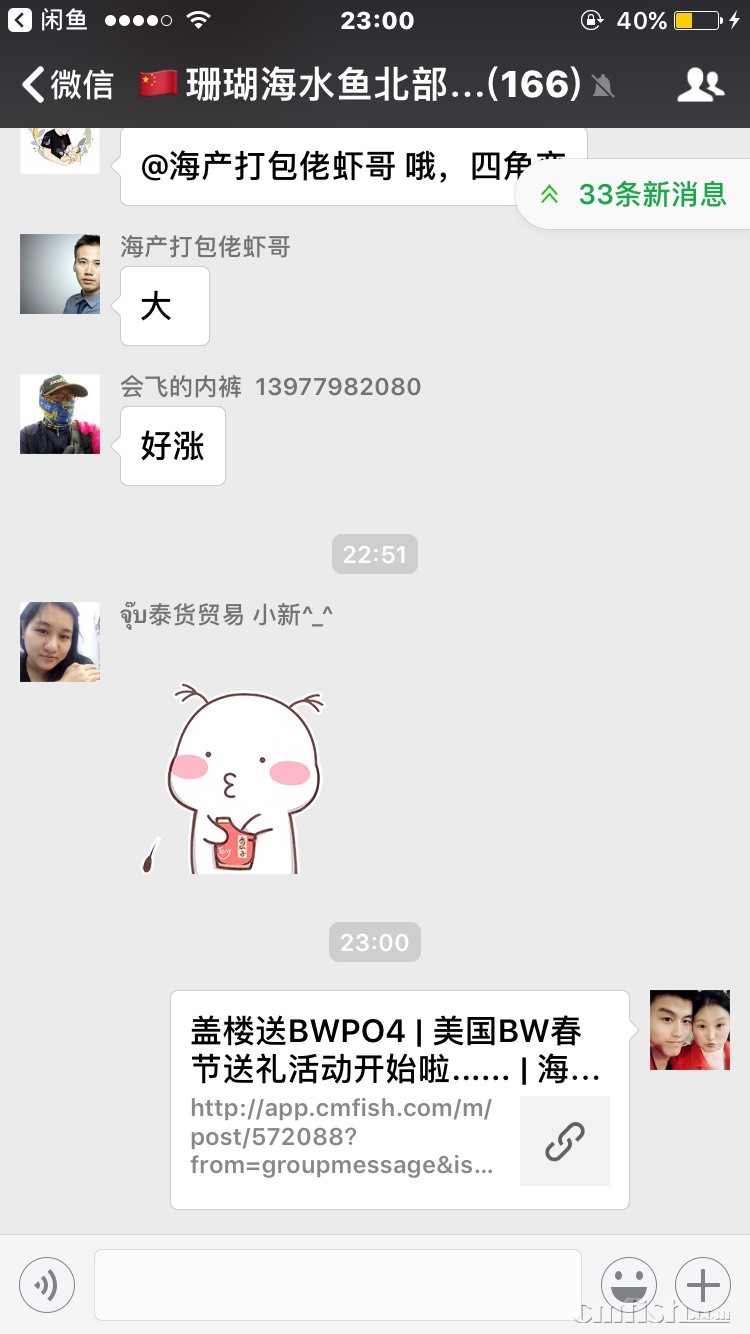The image size is (750, 1334).
Task: Return to 闲鱼 app via status bar
Action: 48,20
